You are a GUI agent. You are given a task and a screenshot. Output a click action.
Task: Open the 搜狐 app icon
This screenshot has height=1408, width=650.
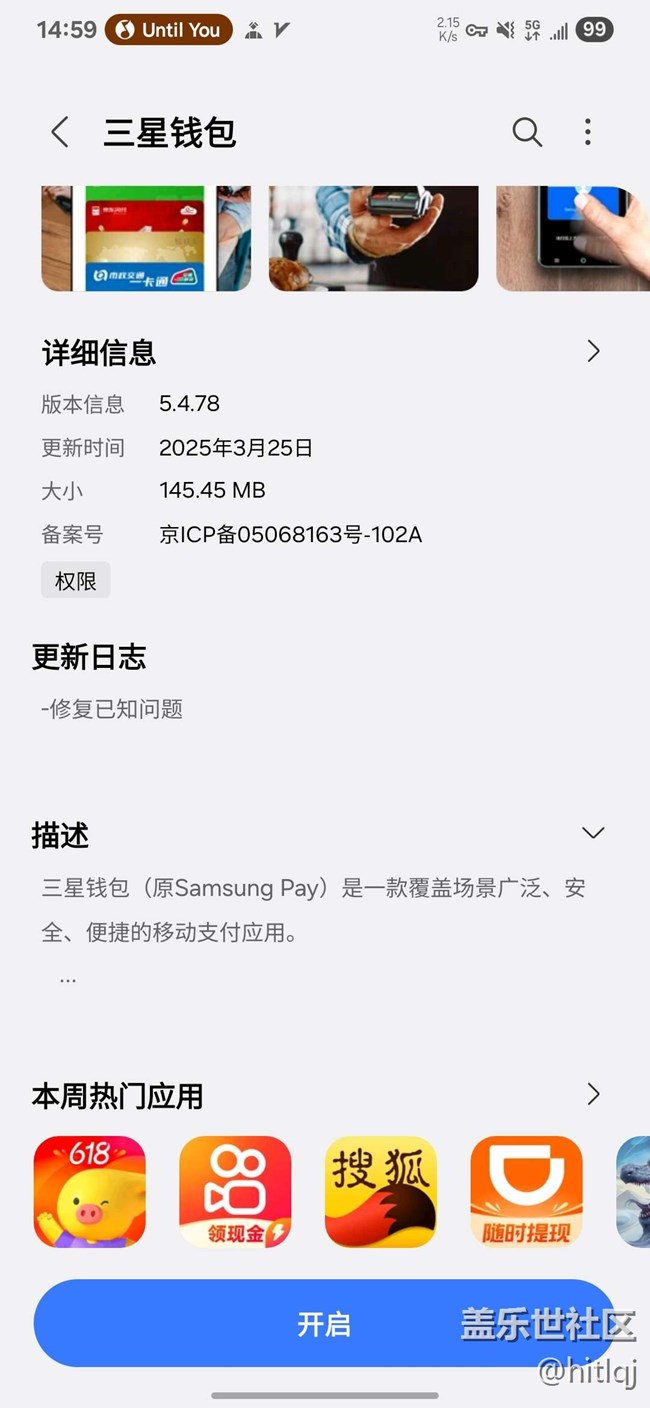[381, 1191]
